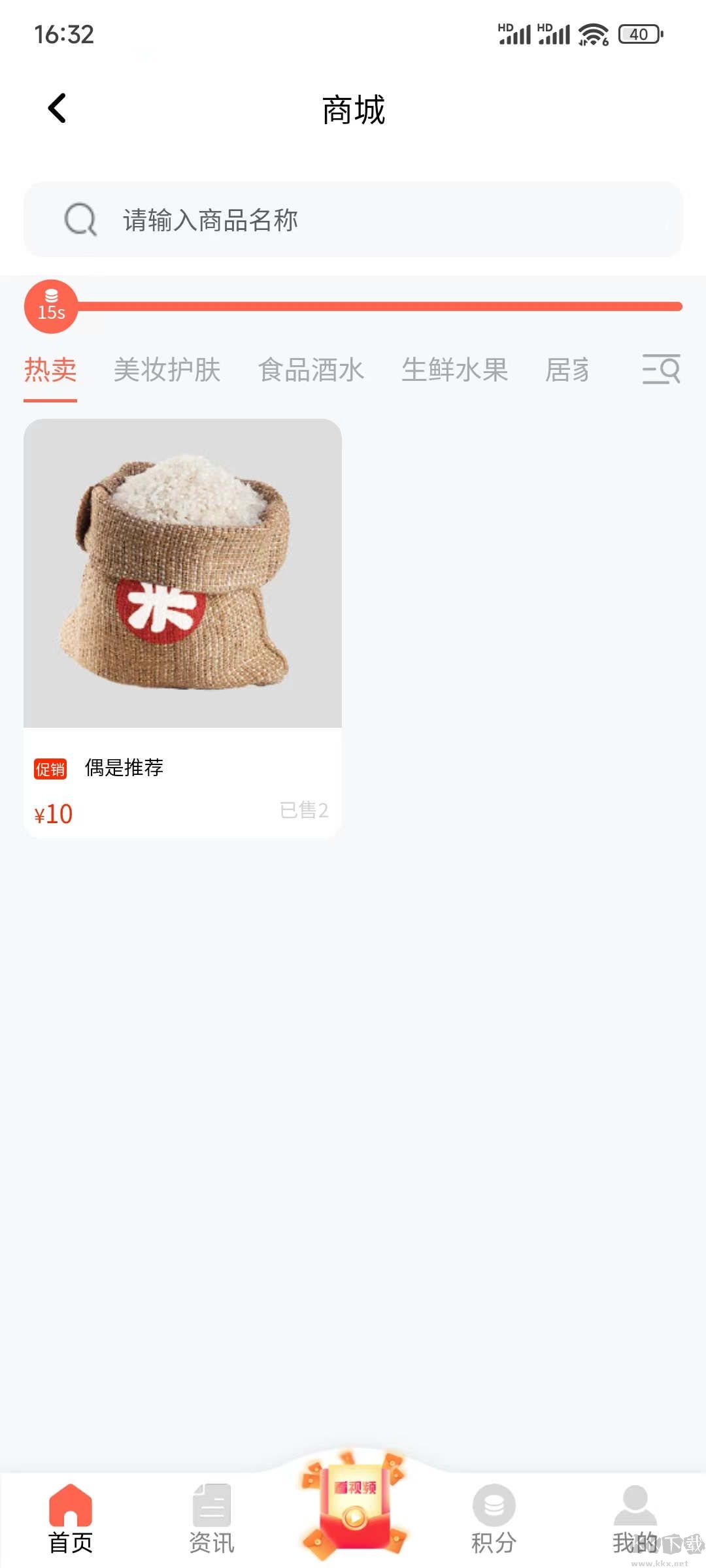Switch to the 热卖 tab

(50, 370)
